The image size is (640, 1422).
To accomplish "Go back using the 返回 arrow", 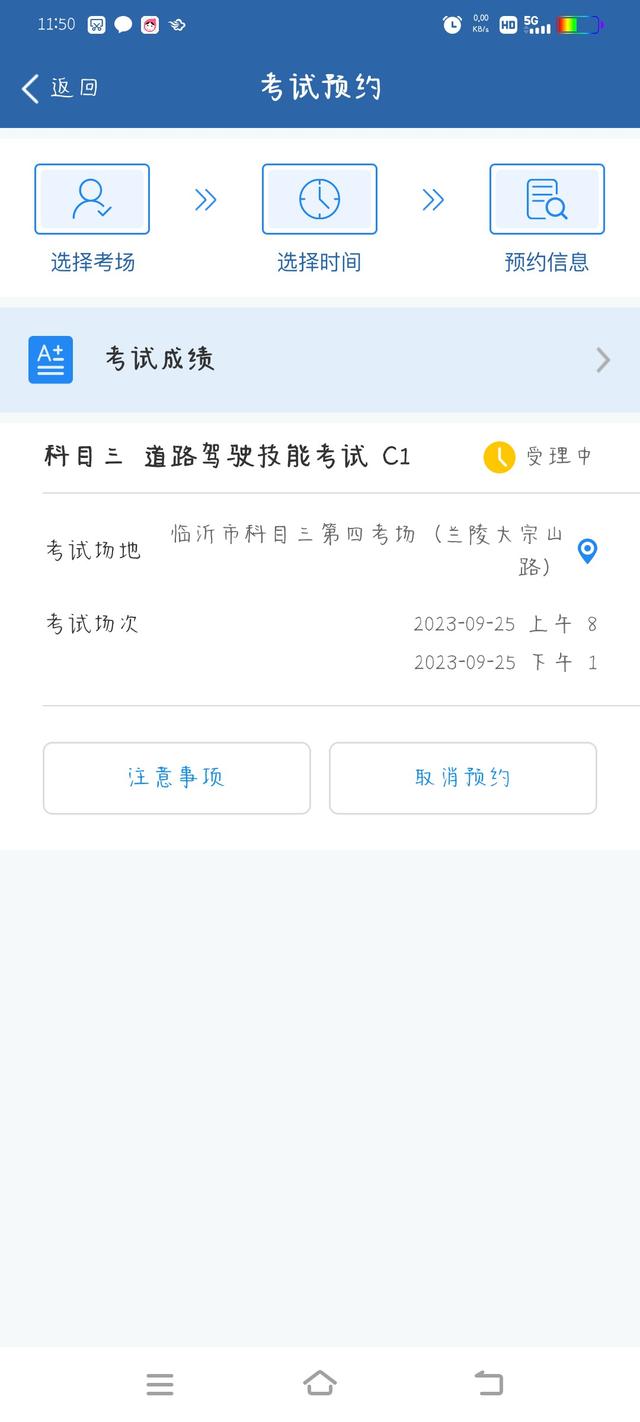I will point(60,88).
